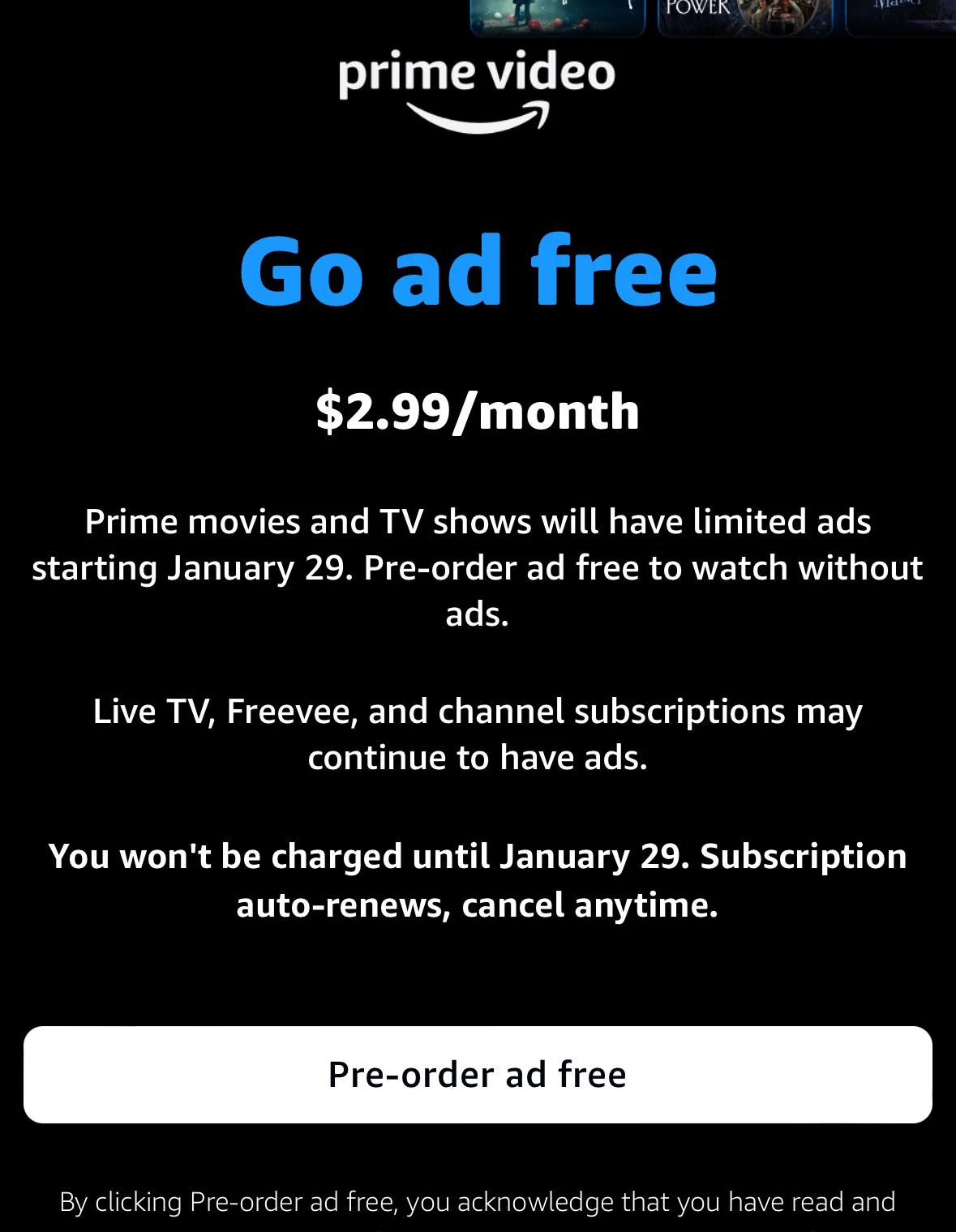Select the $2.99/month price text

(x=478, y=413)
